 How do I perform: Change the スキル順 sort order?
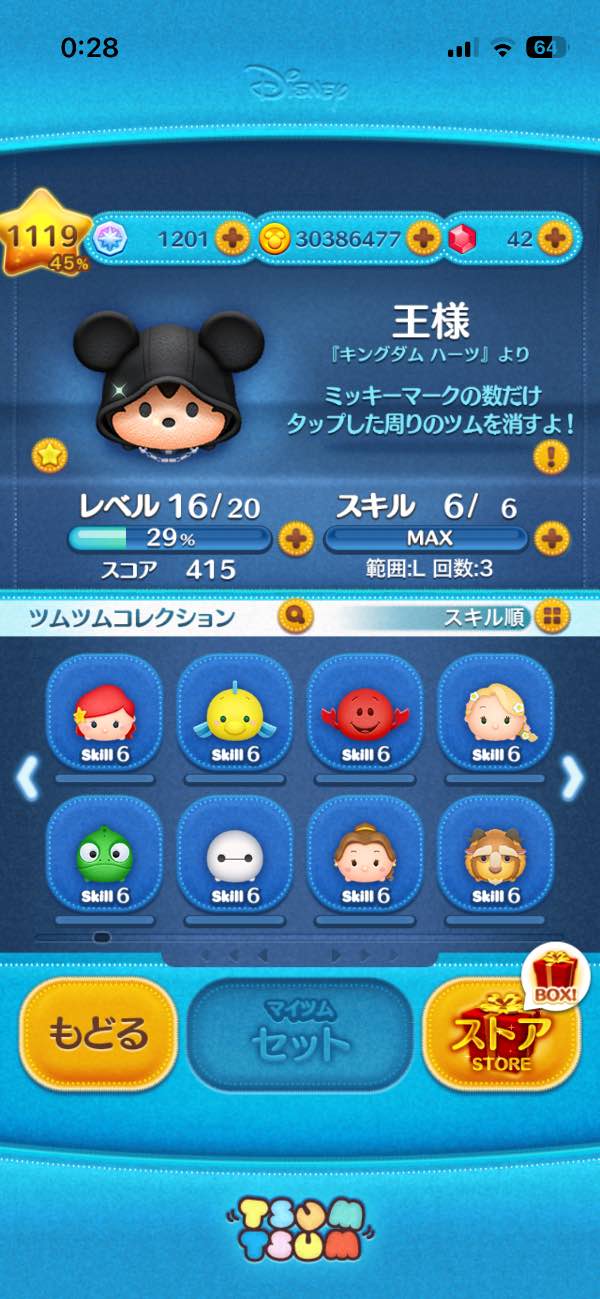tap(551, 617)
